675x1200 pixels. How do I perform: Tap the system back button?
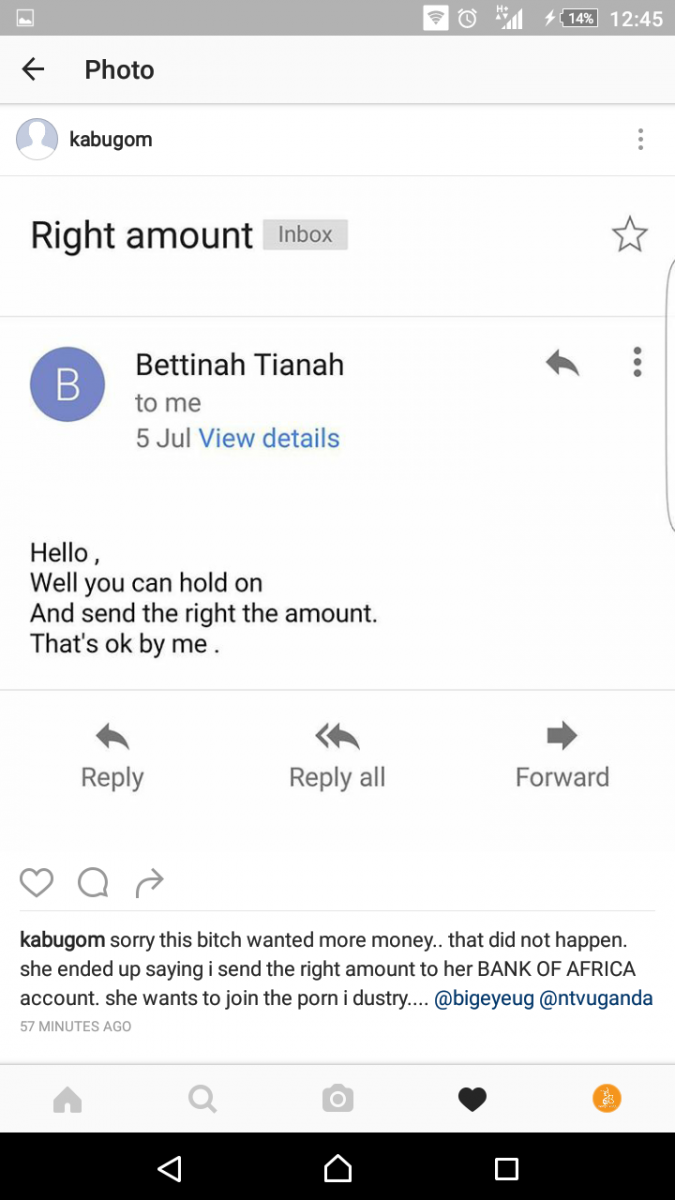169,1167
